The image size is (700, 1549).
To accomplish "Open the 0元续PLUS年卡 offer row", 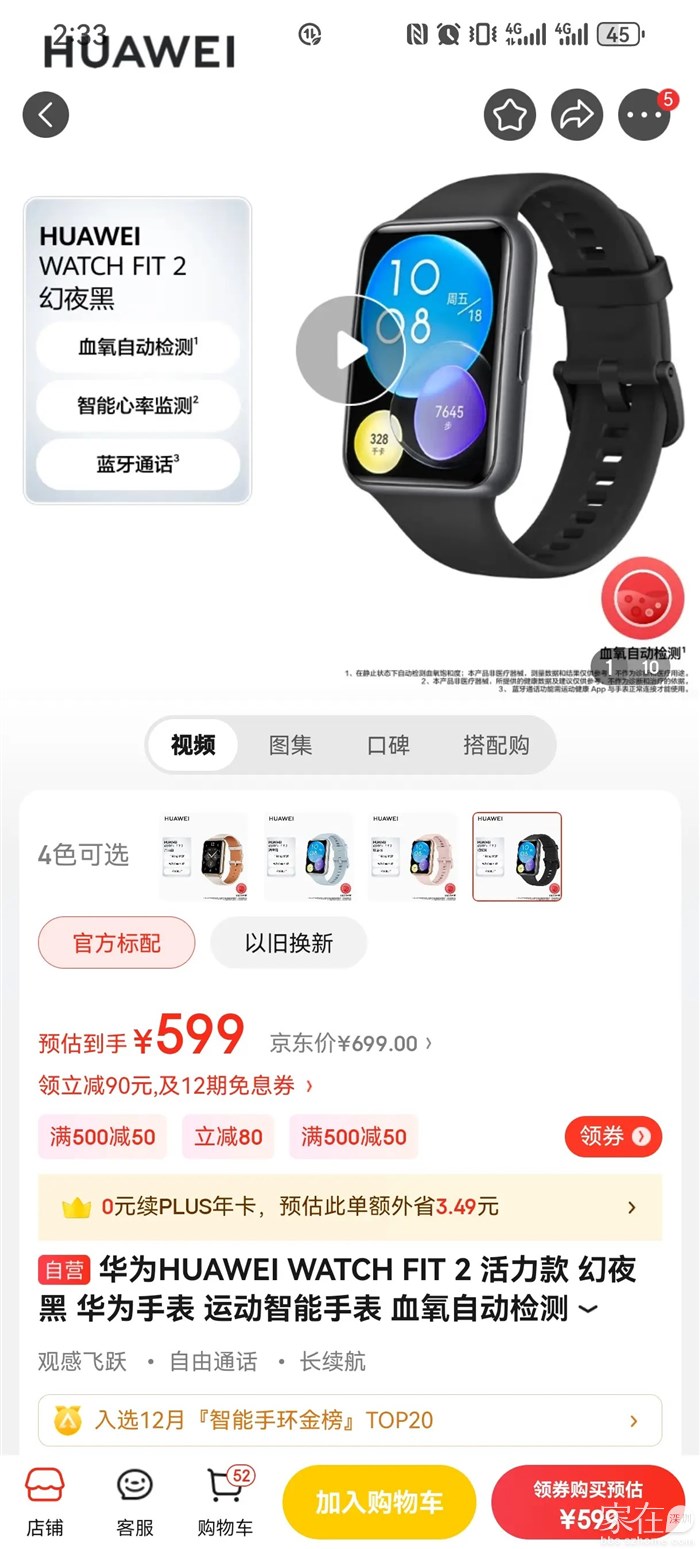I will pyautogui.click(x=350, y=1207).
